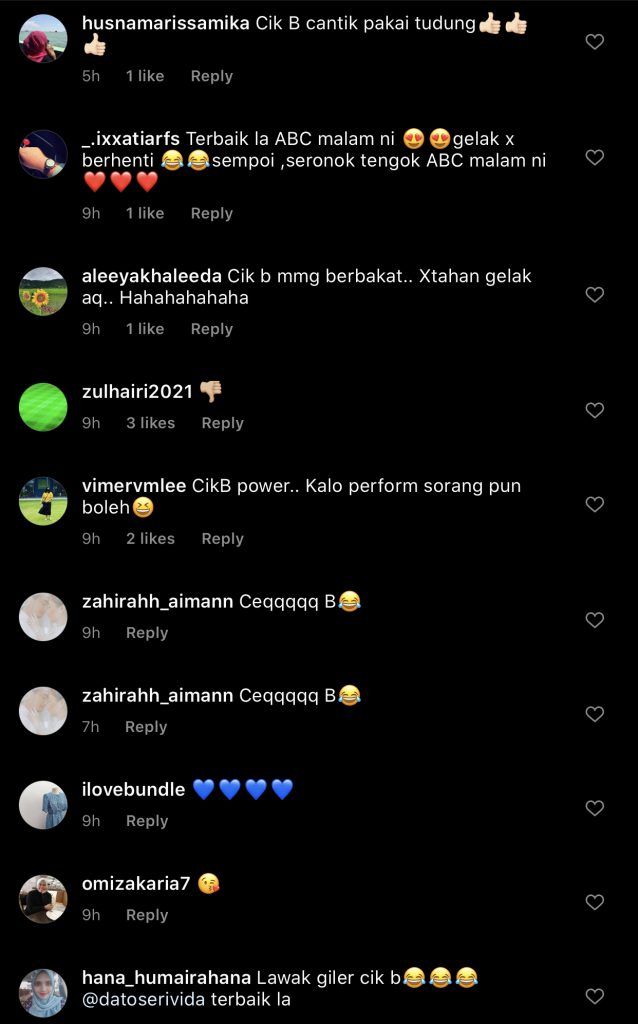Open vimervmlee's profile from username
The image size is (638, 1024).
(x=133, y=486)
